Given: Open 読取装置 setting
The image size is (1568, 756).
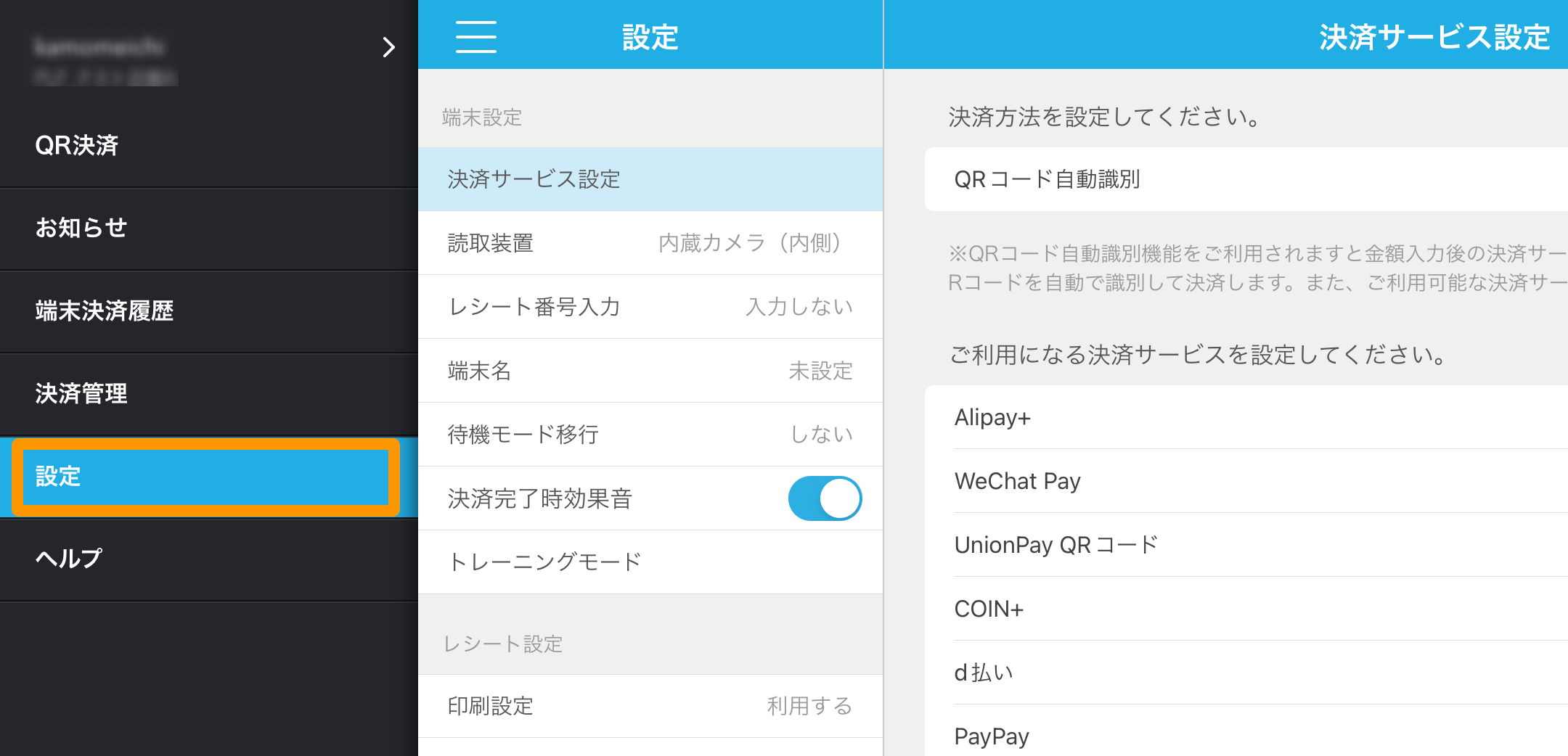Looking at the screenshot, I should tap(650, 243).
